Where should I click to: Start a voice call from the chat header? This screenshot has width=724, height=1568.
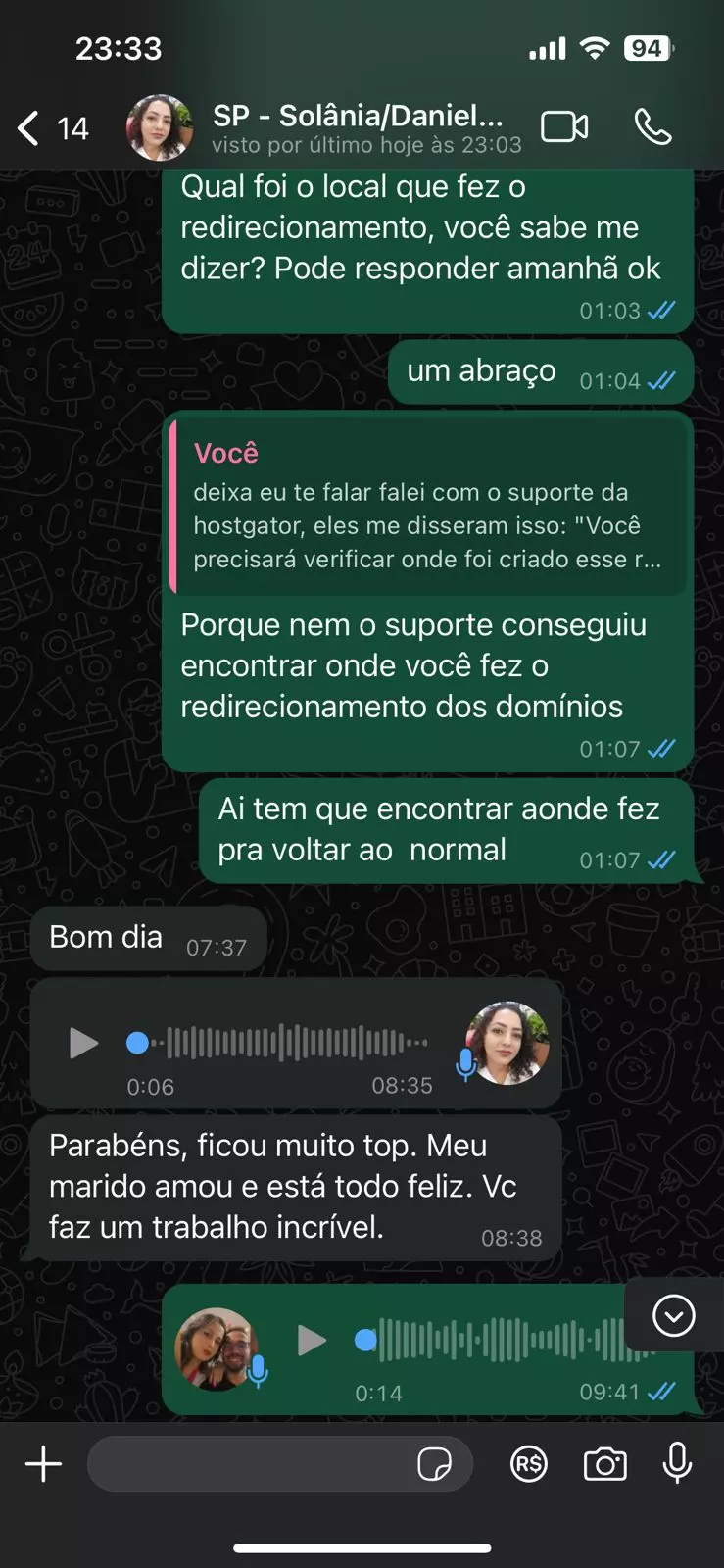[653, 126]
